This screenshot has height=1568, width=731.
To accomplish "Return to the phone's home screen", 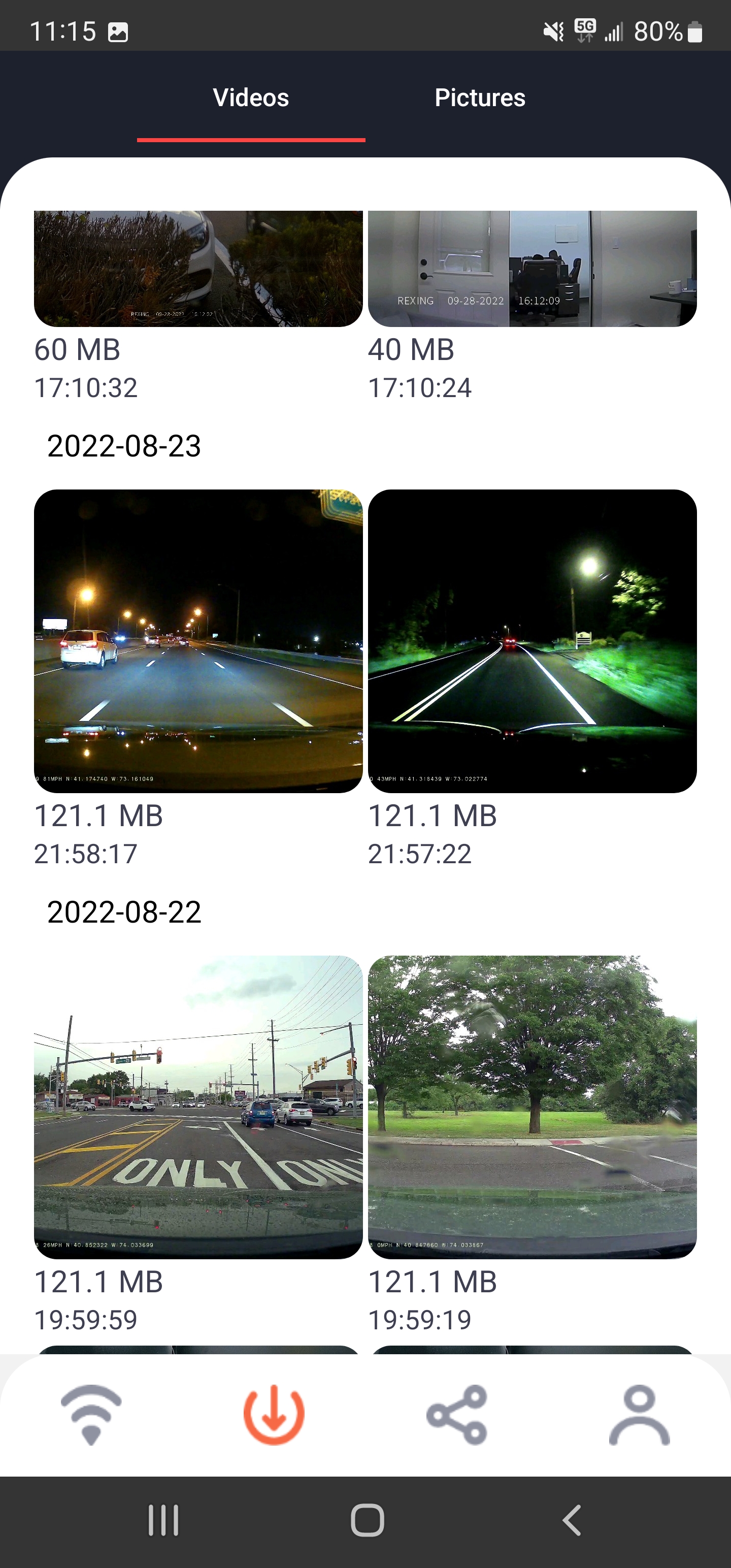I will point(367,1520).
